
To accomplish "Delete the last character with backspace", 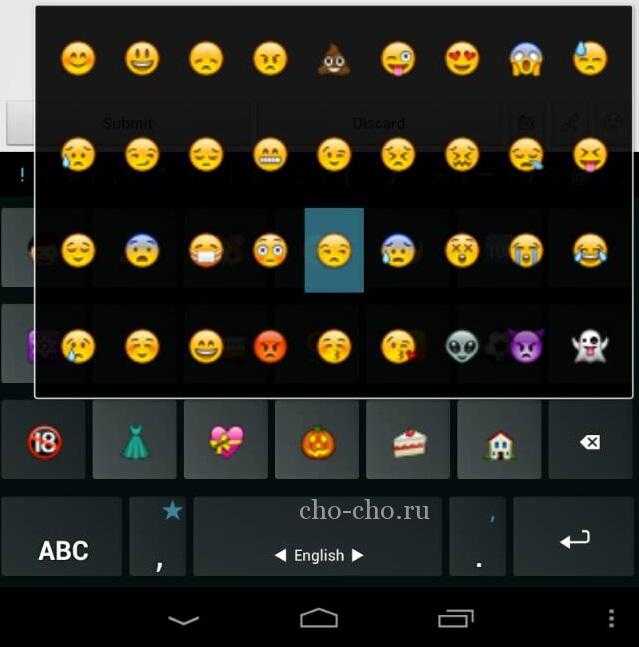I will 590,441.
